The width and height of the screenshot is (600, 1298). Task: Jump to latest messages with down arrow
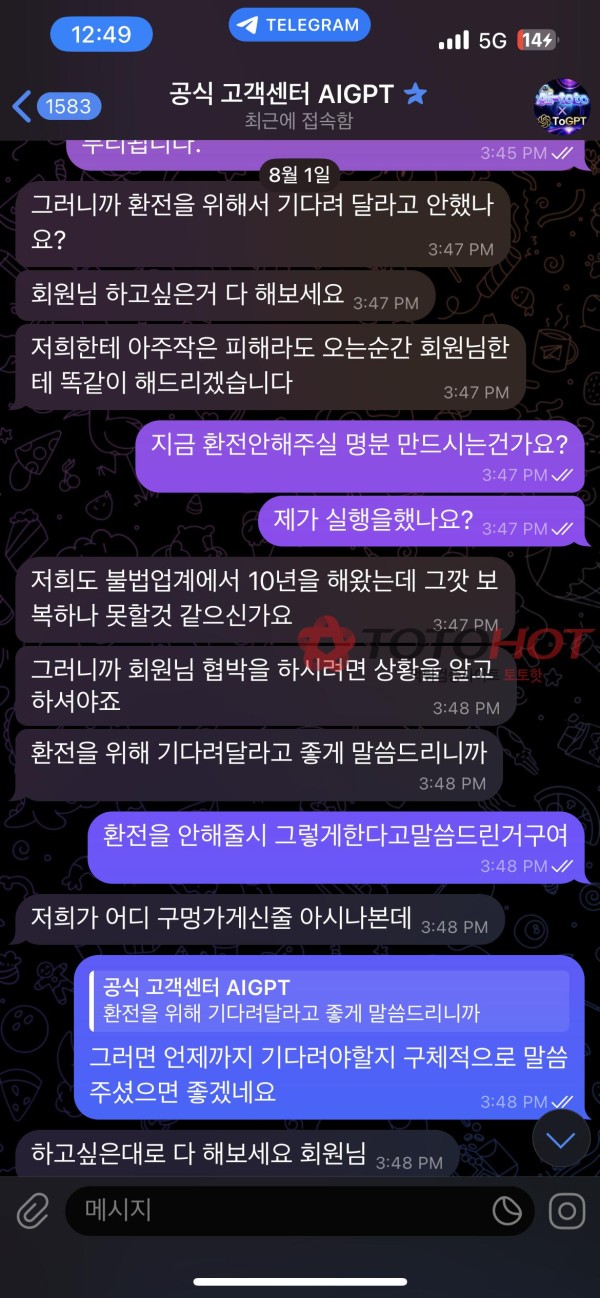click(x=561, y=1140)
